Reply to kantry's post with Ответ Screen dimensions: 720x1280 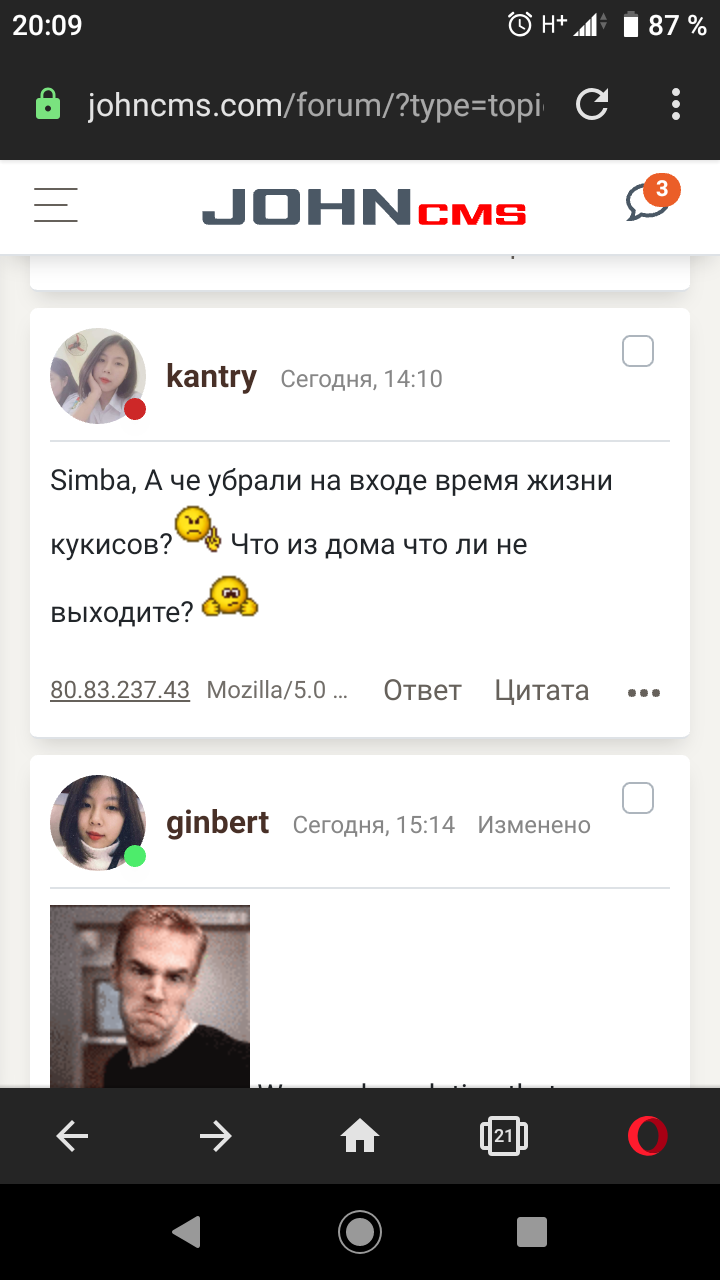[422, 690]
